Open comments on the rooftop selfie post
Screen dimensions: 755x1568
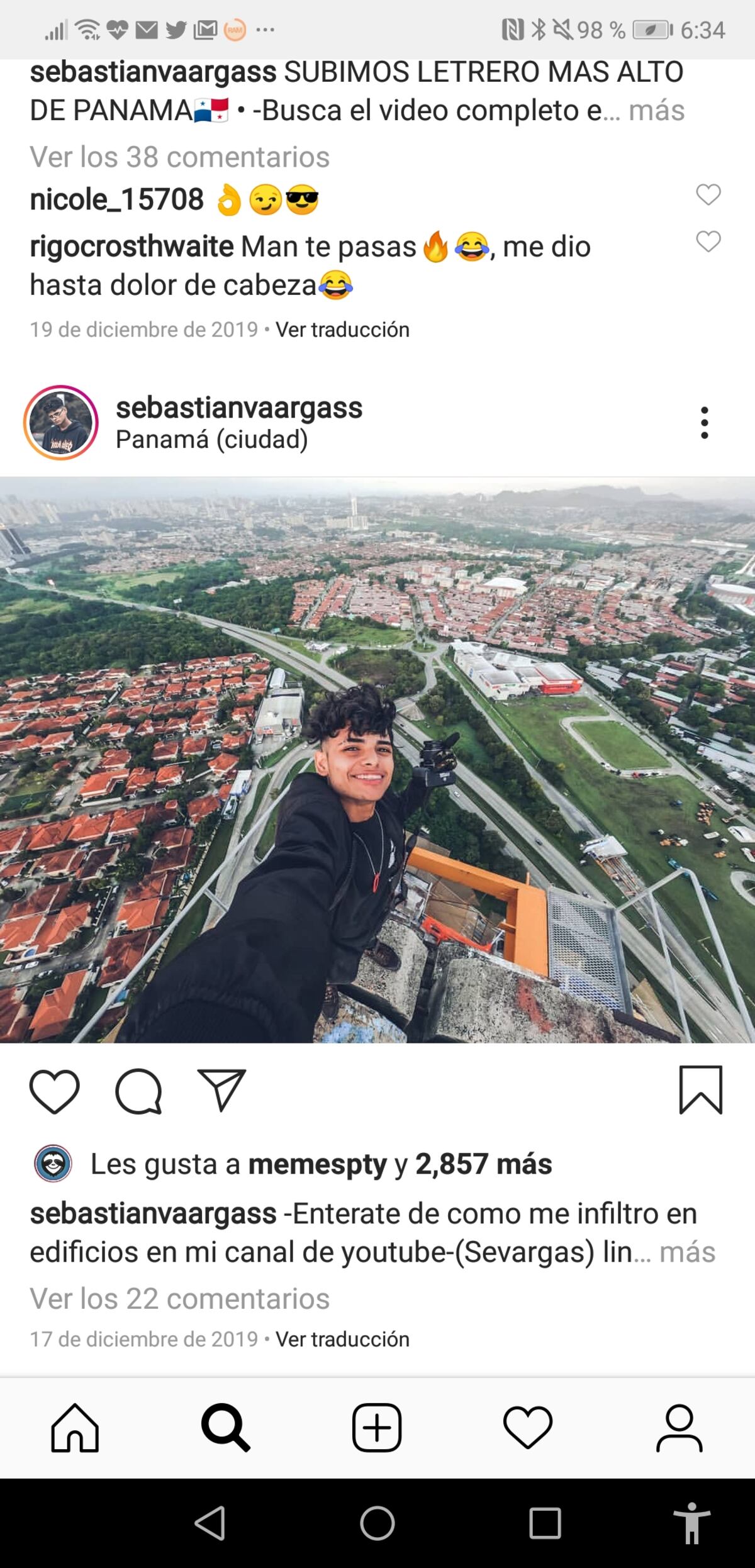point(138,1091)
